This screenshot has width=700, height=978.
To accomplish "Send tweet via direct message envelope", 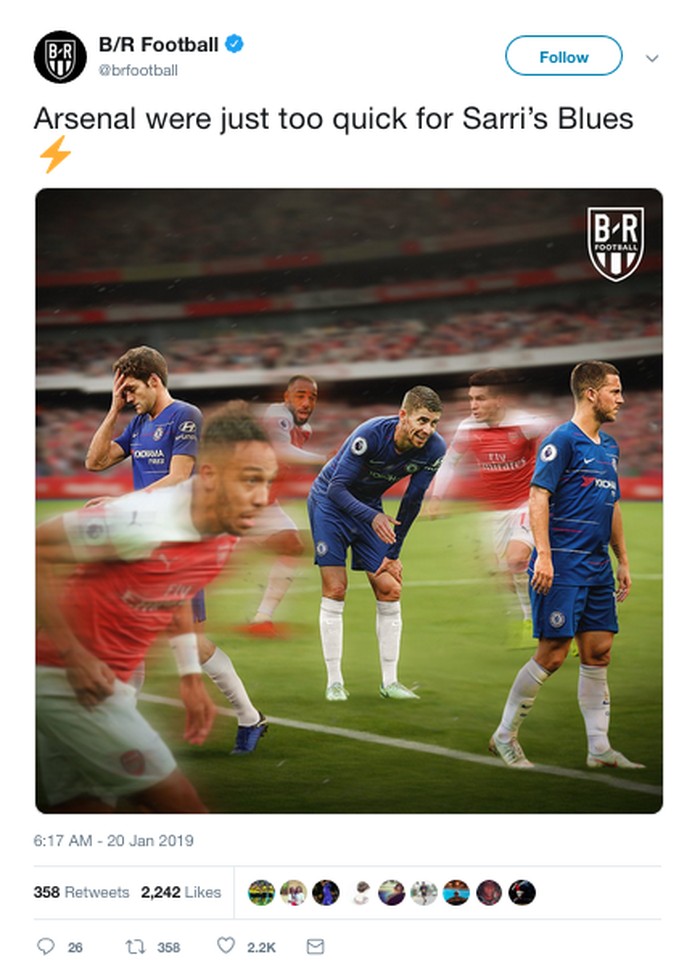I will [315, 946].
